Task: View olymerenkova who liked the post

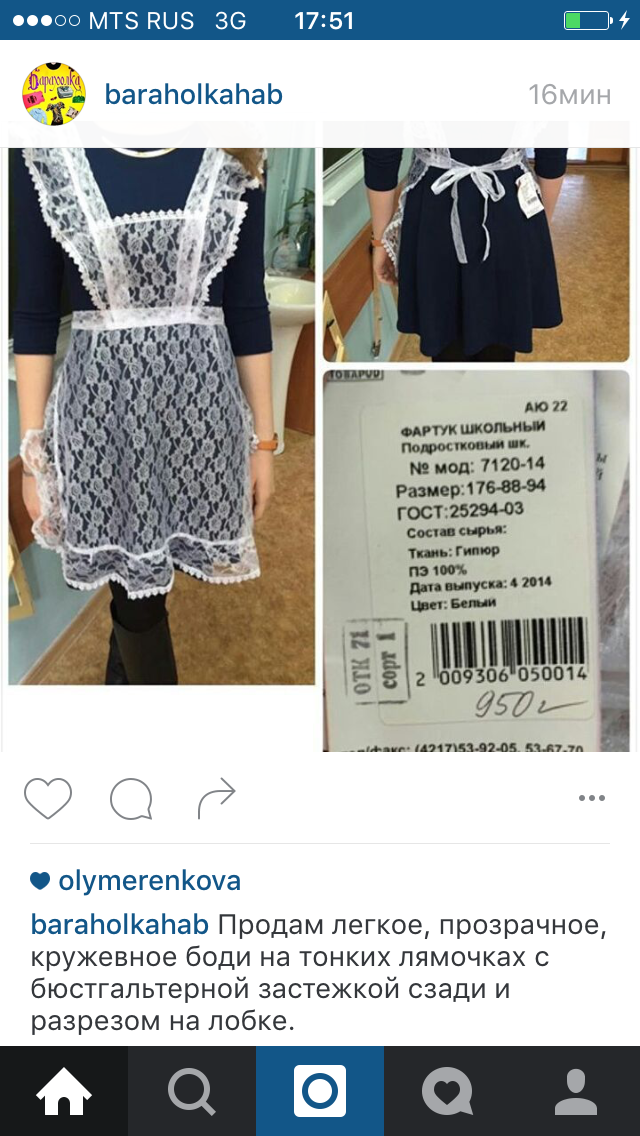Action: (150, 881)
